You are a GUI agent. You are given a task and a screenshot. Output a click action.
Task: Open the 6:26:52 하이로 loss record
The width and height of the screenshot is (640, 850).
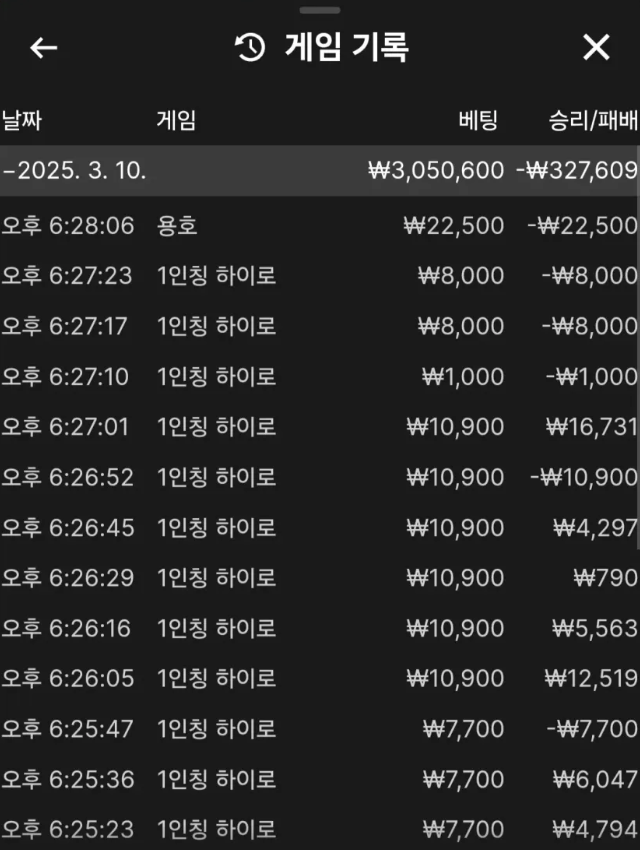click(x=320, y=478)
